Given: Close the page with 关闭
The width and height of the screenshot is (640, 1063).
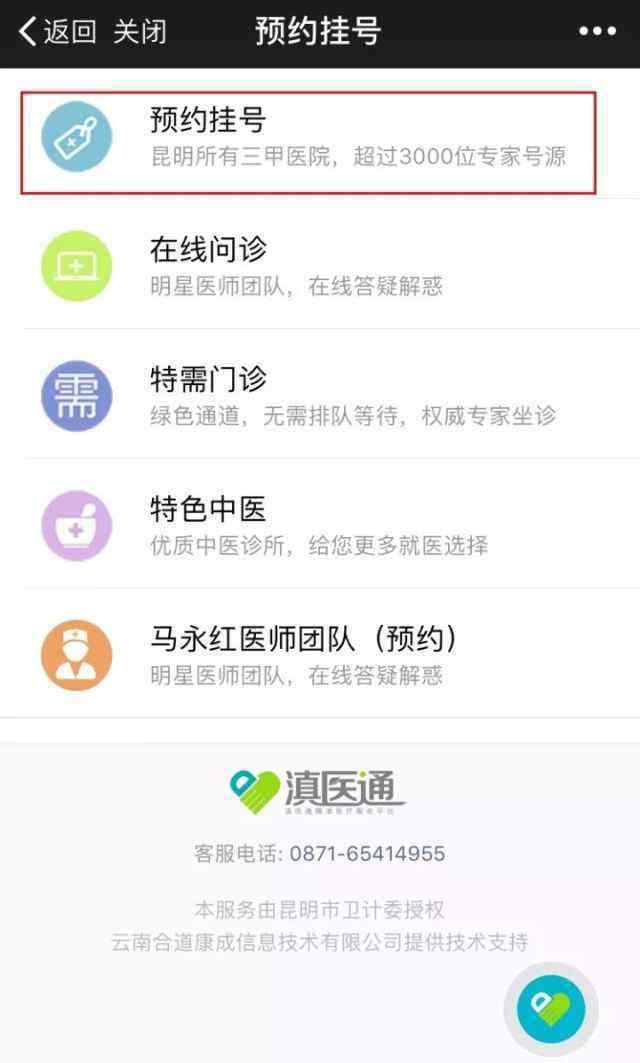Looking at the screenshot, I should coord(139,32).
